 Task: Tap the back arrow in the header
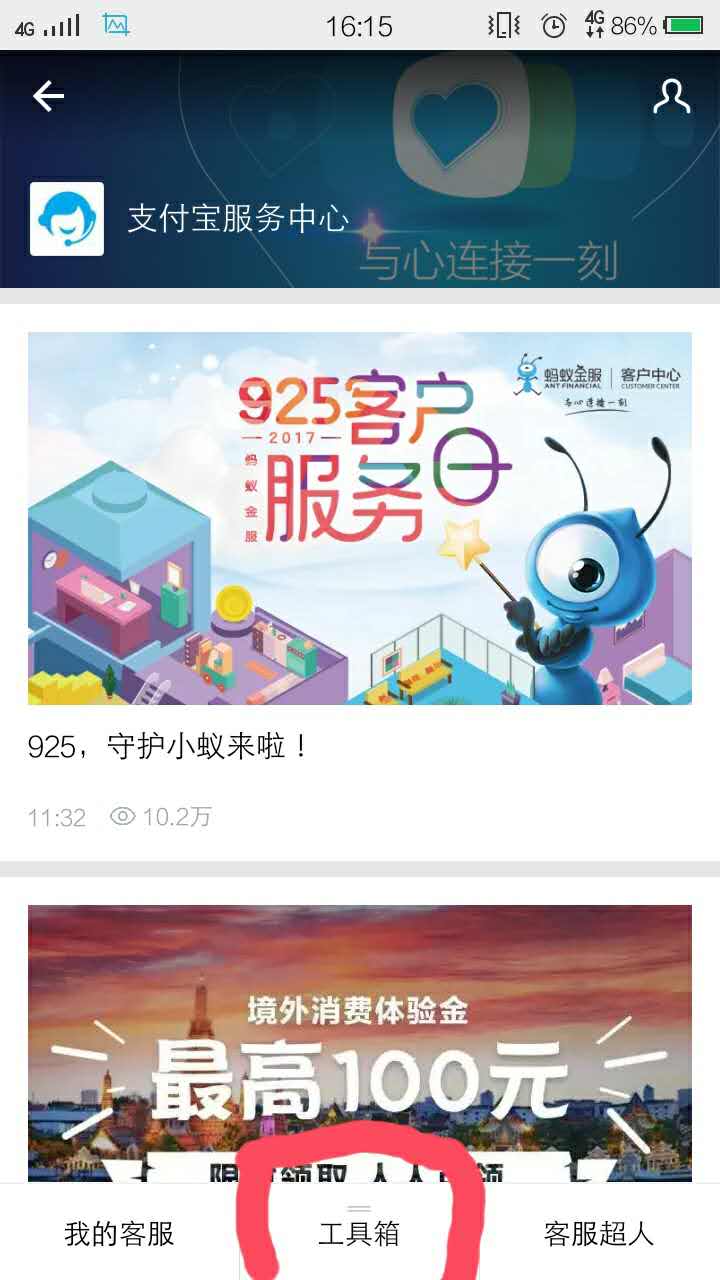pyautogui.click(x=47, y=95)
